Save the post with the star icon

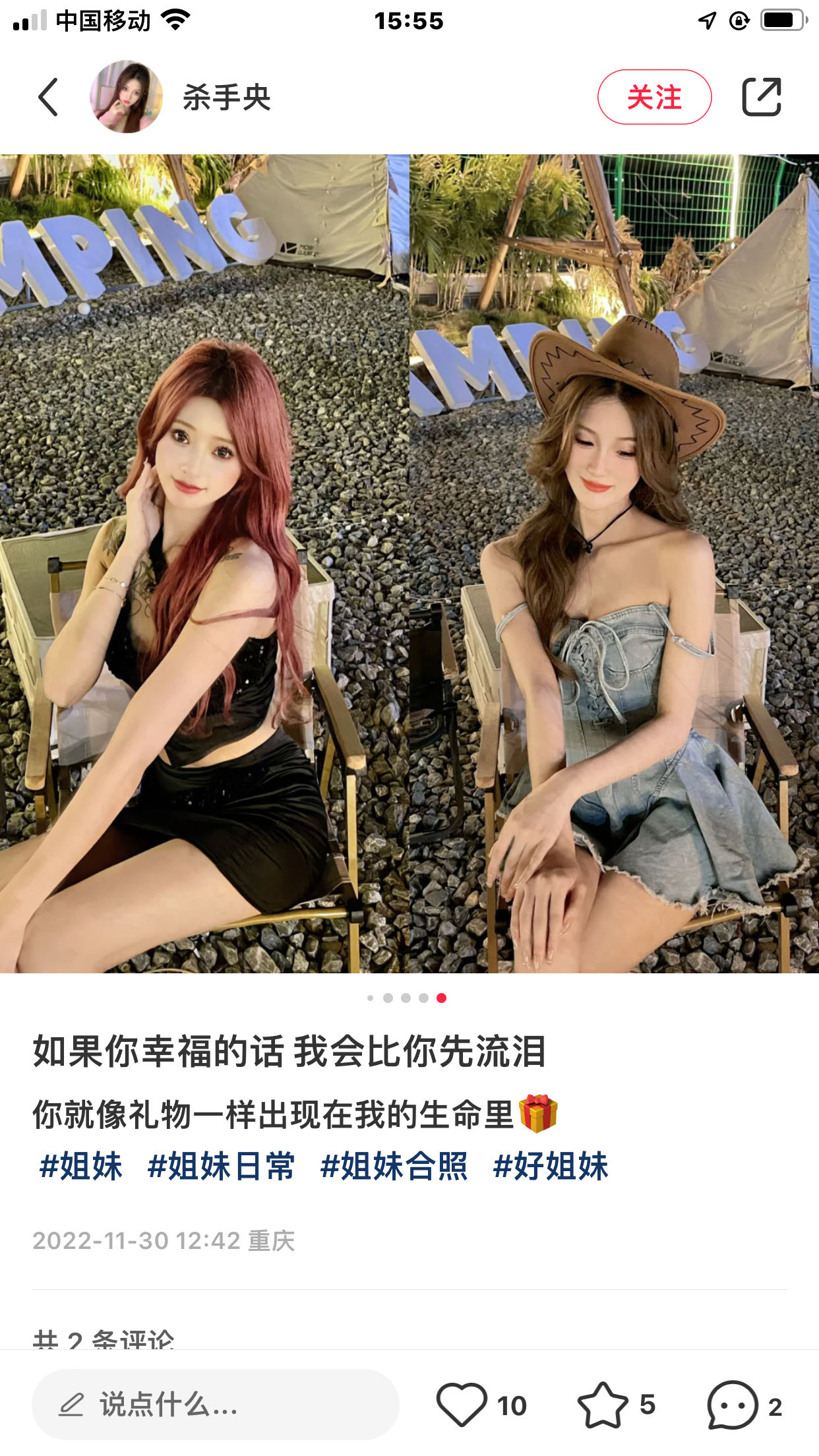[x=603, y=1405]
